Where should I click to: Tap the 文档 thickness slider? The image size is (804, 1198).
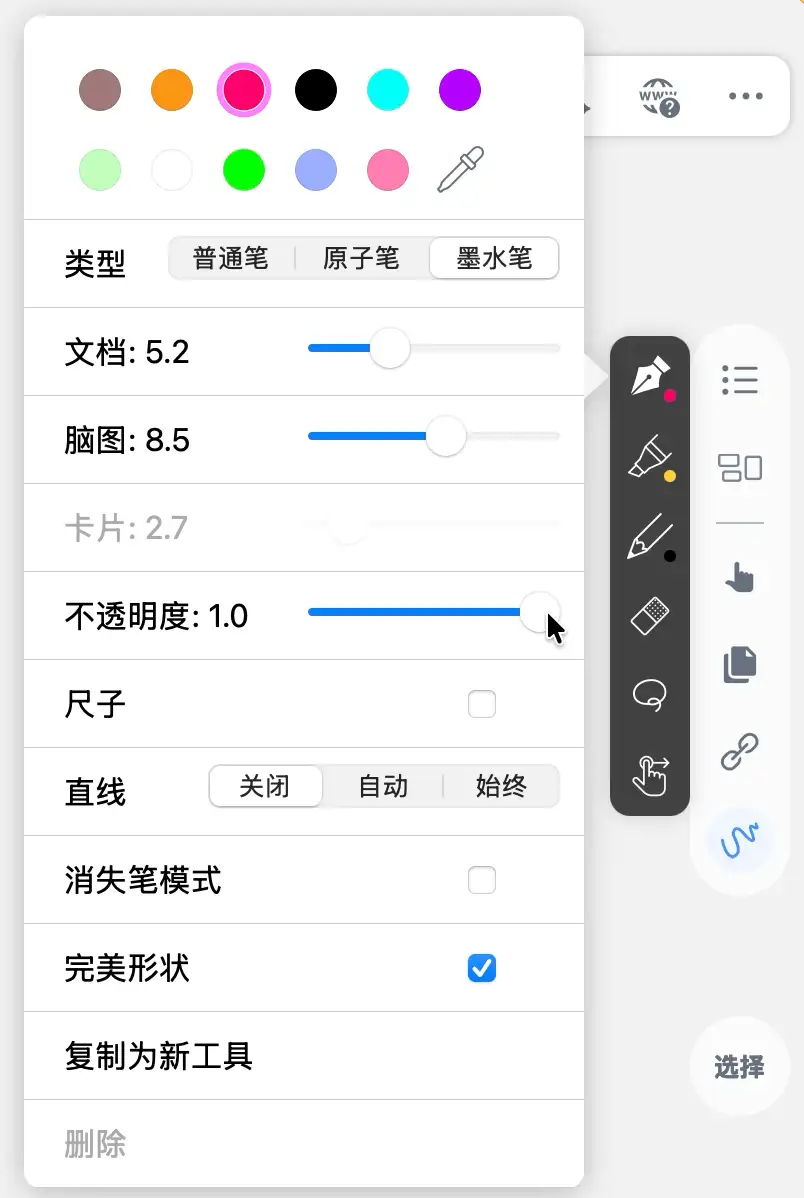[x=434, y=348]
